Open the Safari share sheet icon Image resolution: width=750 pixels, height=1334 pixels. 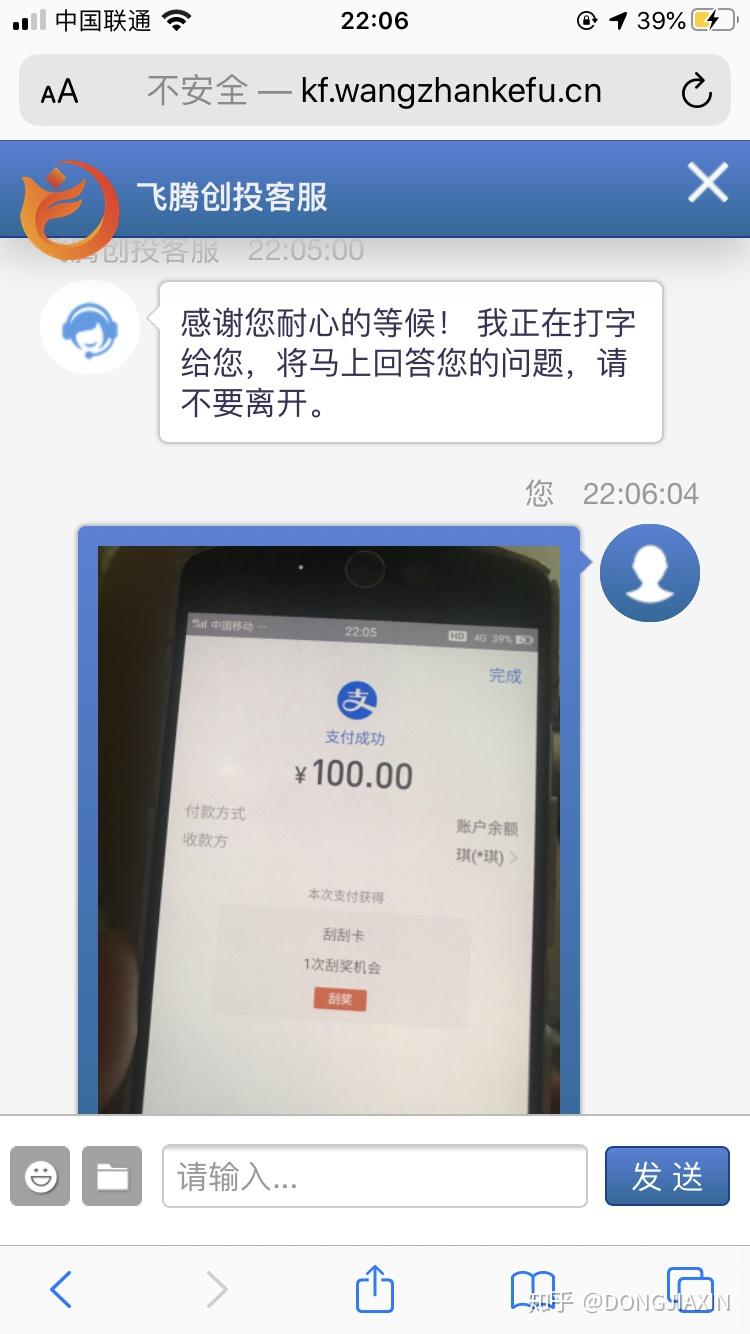click(374, 1290)
